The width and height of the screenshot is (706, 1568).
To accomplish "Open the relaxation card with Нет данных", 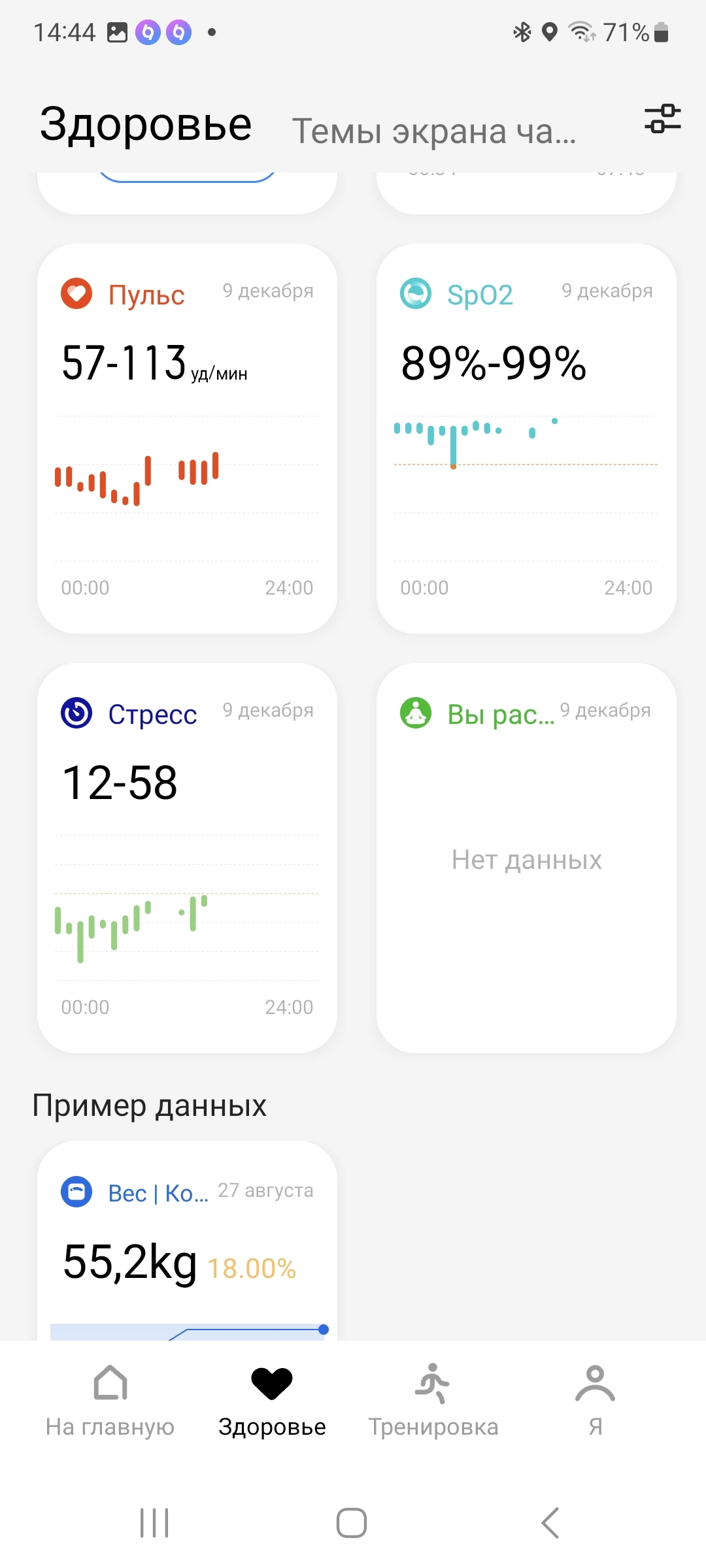I will point(526,857).
